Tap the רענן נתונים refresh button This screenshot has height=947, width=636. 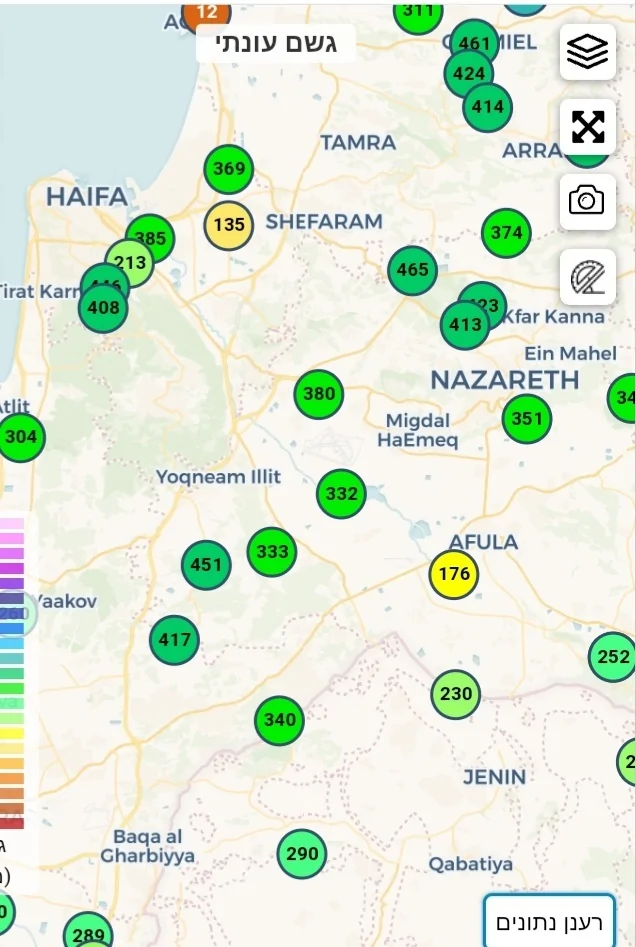(549, 920)
